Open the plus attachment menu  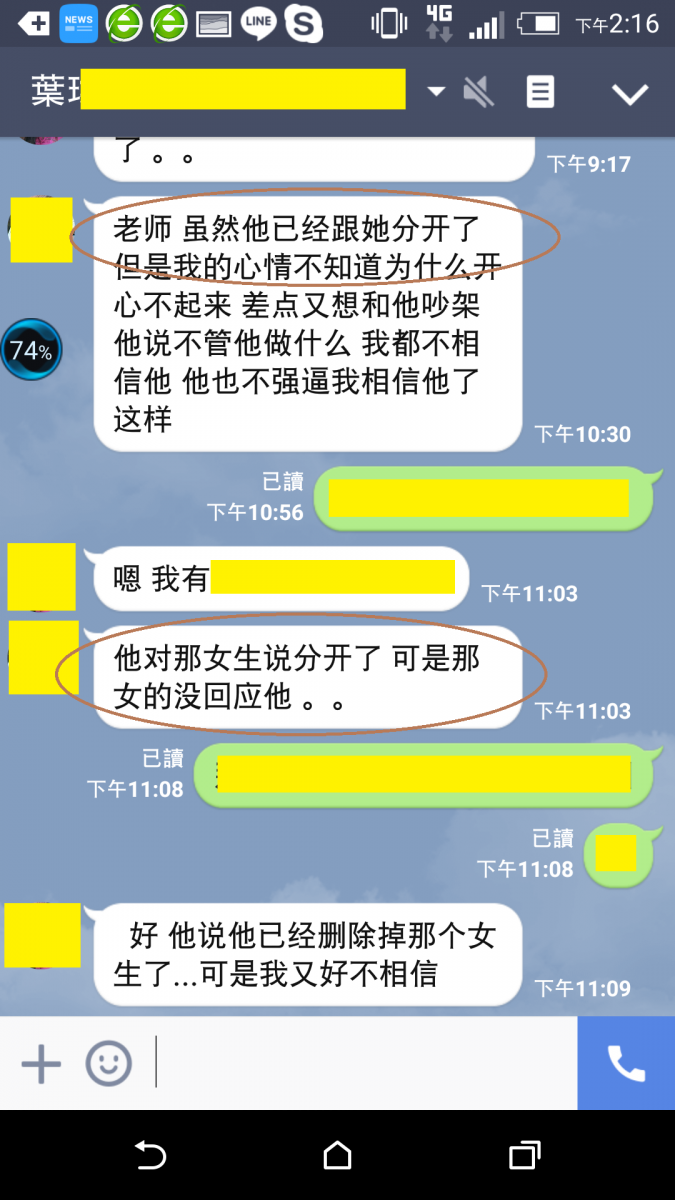pos(41,1063)
